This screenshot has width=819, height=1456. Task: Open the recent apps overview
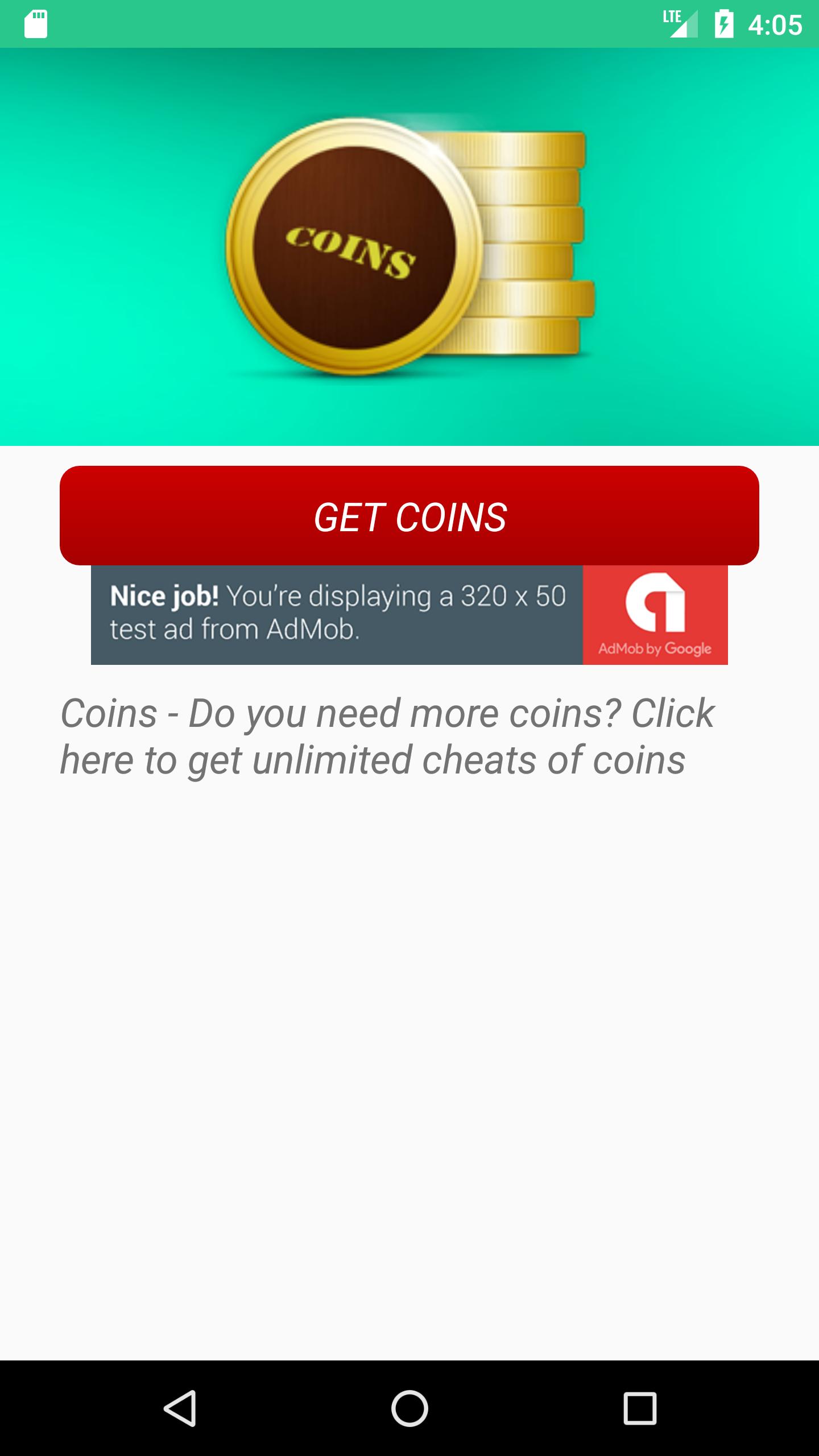coord(640,1408)
